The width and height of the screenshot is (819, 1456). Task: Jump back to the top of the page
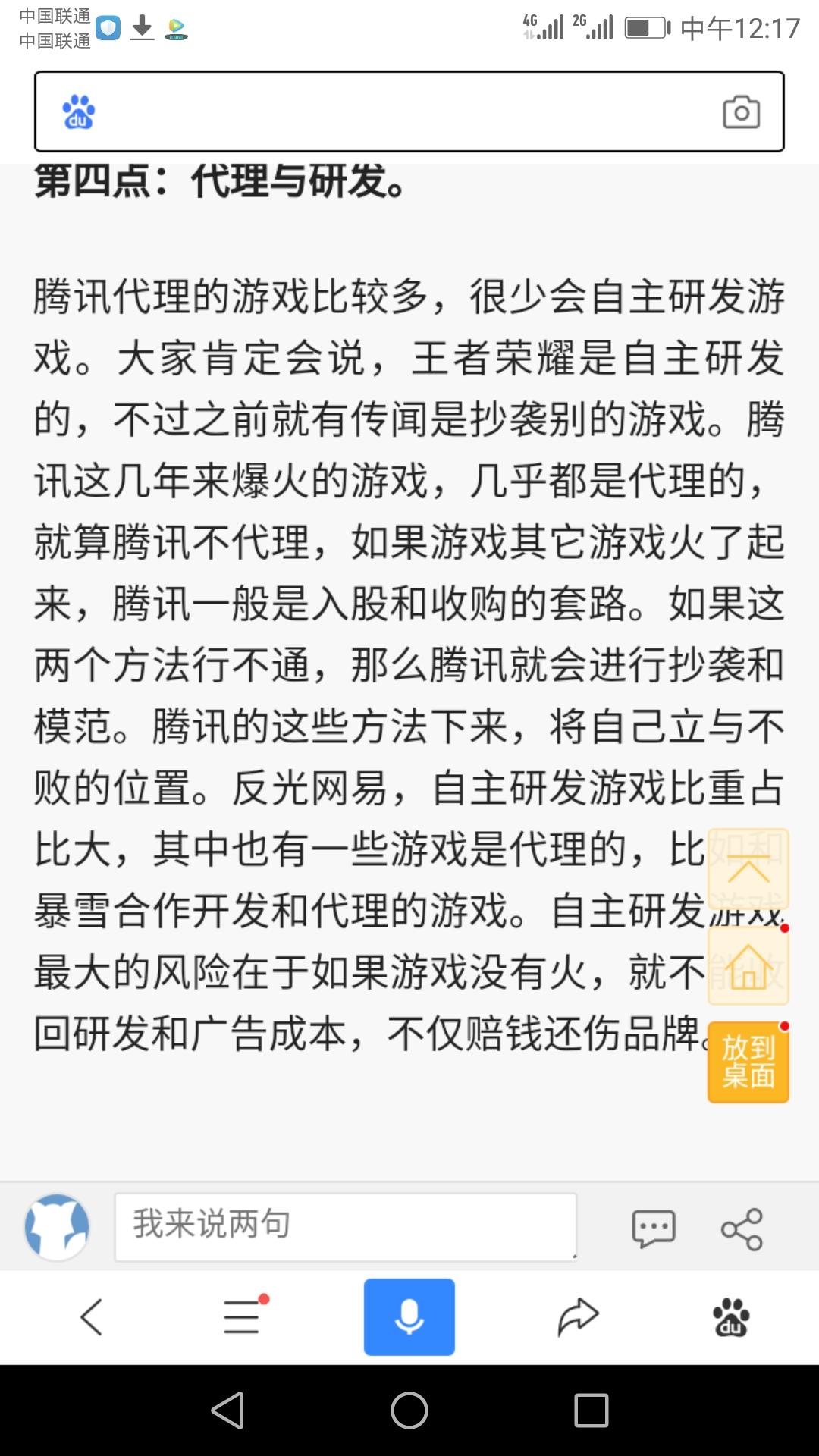coord(748,869)
